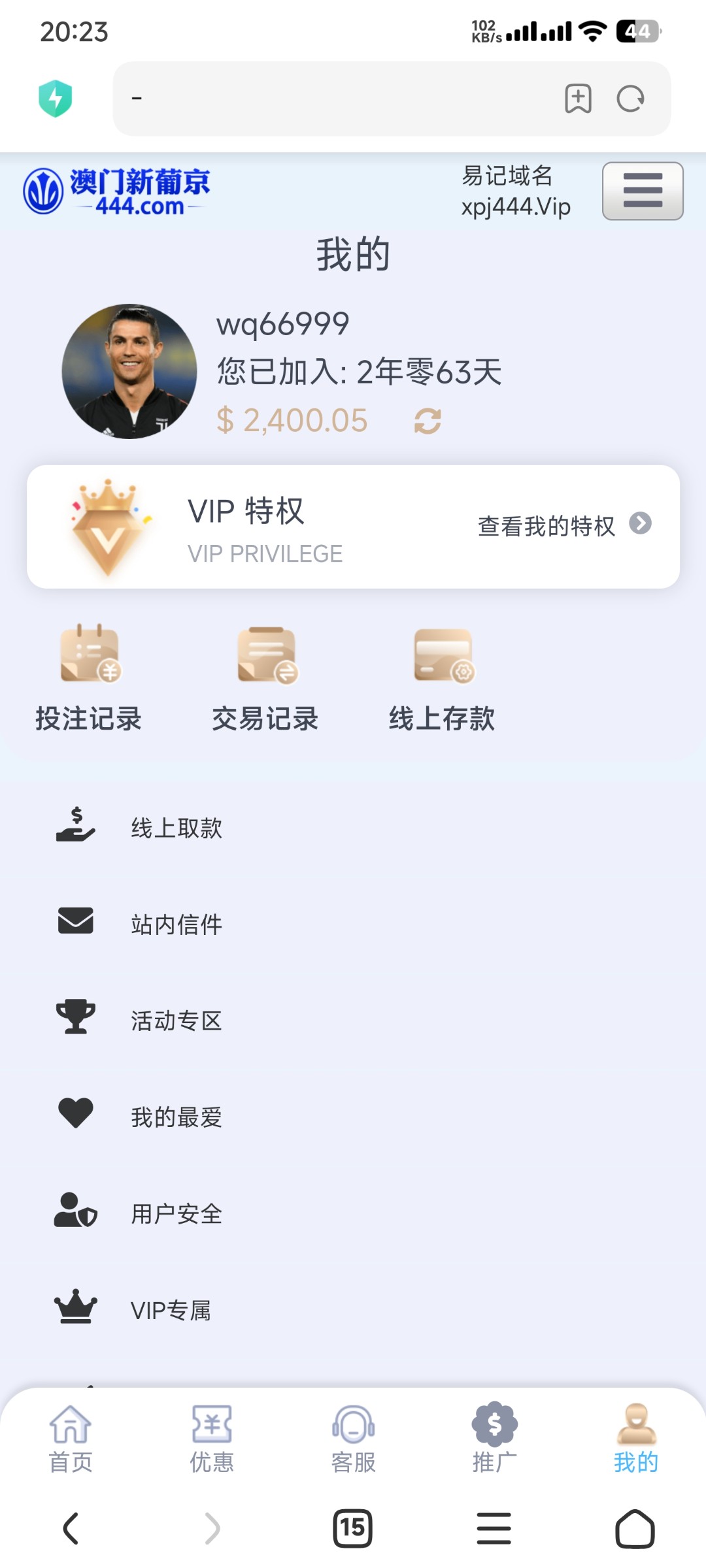Switch to the 推广 promotion tab
Screen dimensions: 706x1568
click(494, 1439)
